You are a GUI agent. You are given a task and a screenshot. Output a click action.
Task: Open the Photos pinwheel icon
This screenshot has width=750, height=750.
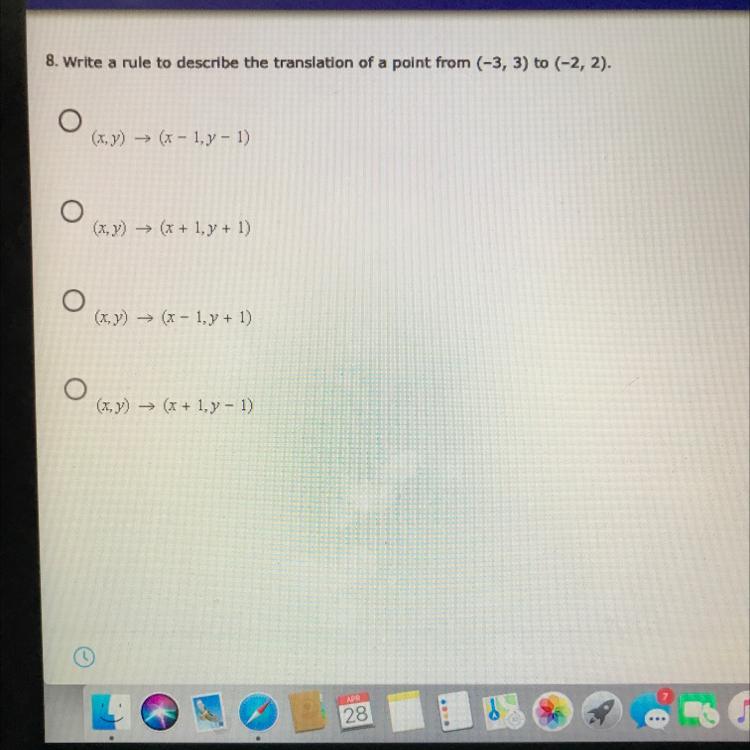click(555, 712)
